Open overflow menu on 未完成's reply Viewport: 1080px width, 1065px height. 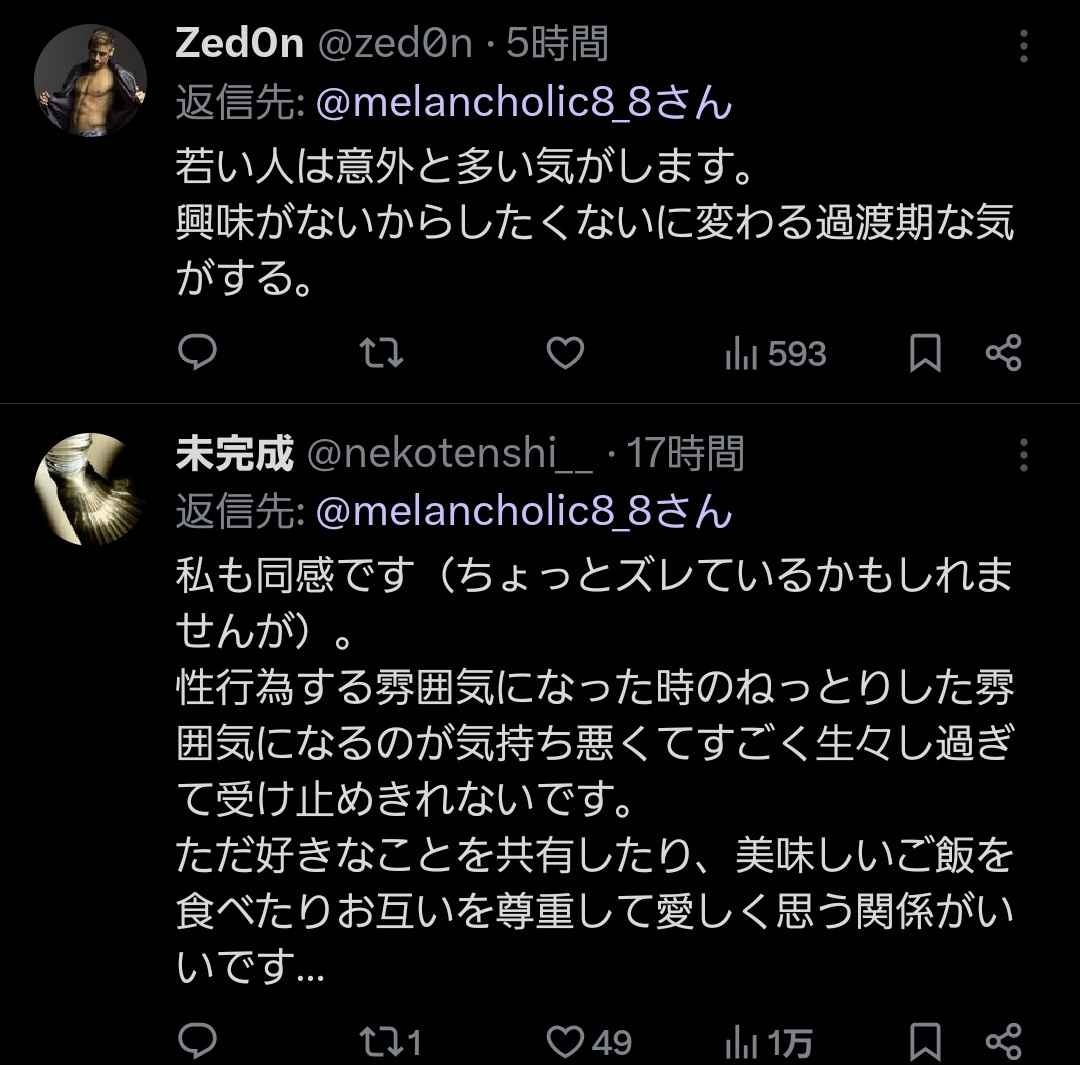tap(1023, 455)
